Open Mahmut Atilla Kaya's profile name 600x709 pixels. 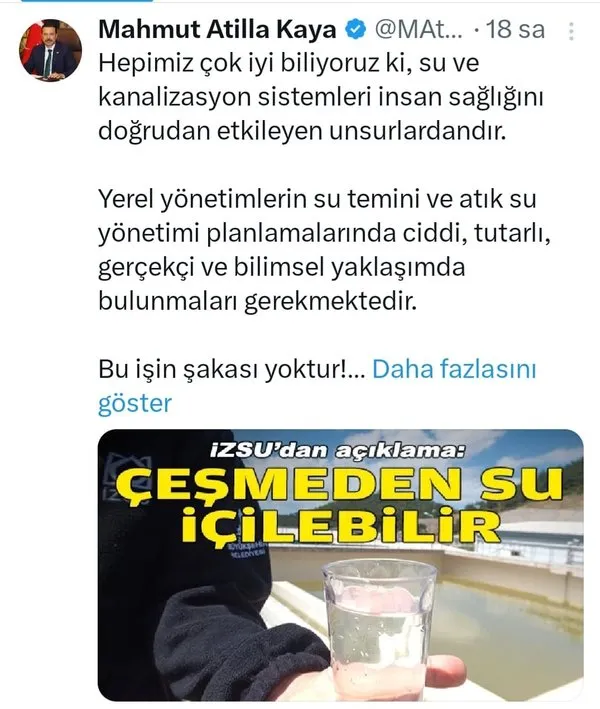click(x=216, y=30)
